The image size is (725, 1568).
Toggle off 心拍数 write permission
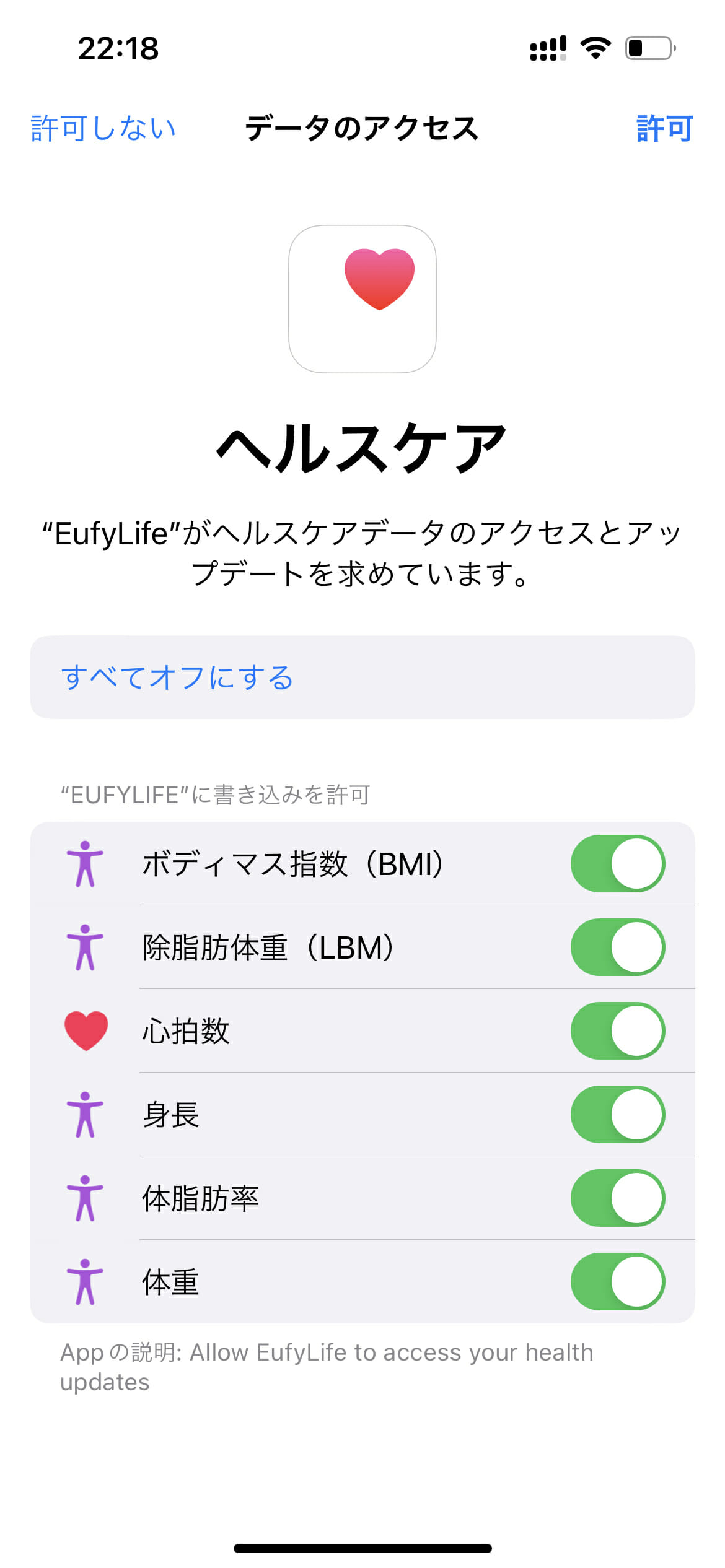pyautogui.click(x=617, y=1031)
